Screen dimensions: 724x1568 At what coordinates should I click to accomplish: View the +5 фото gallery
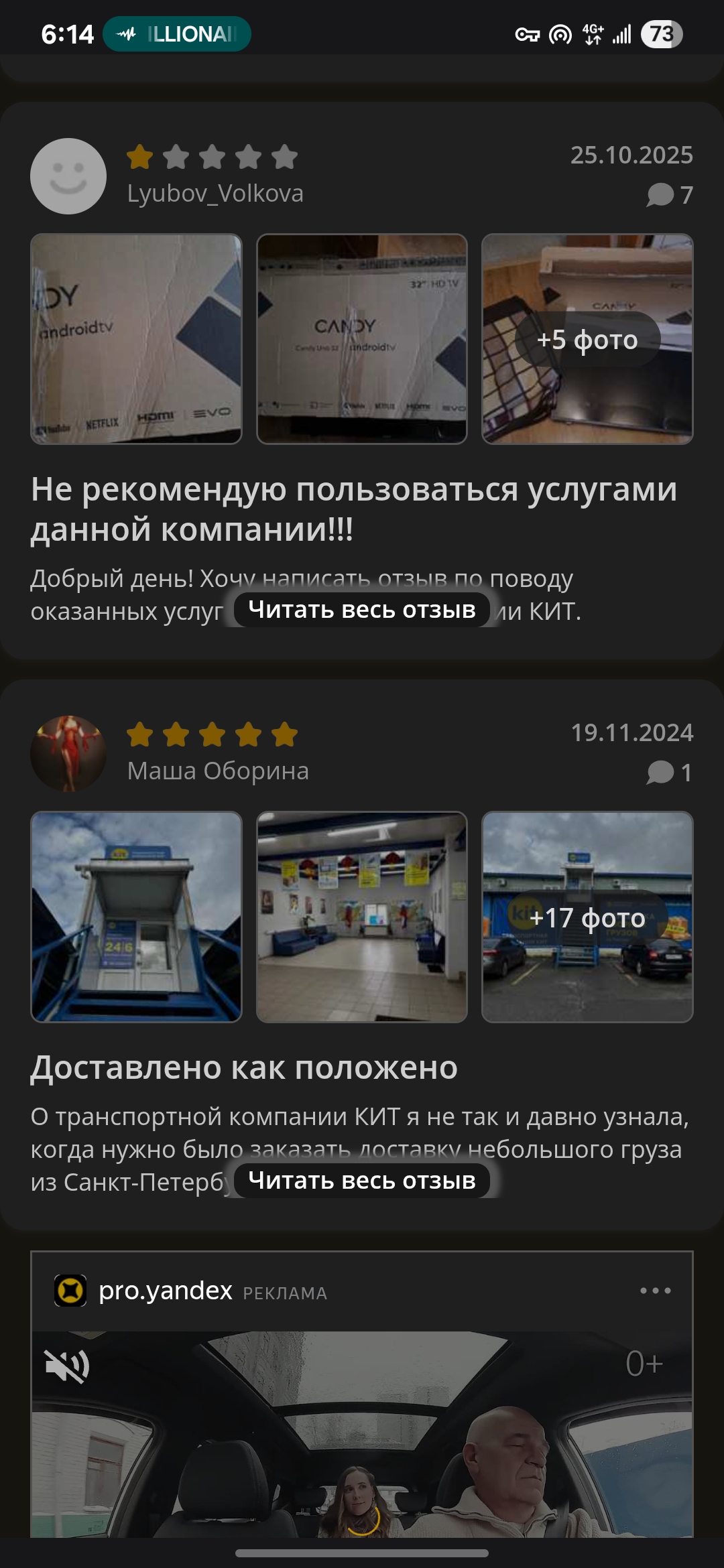pos(587,339)
